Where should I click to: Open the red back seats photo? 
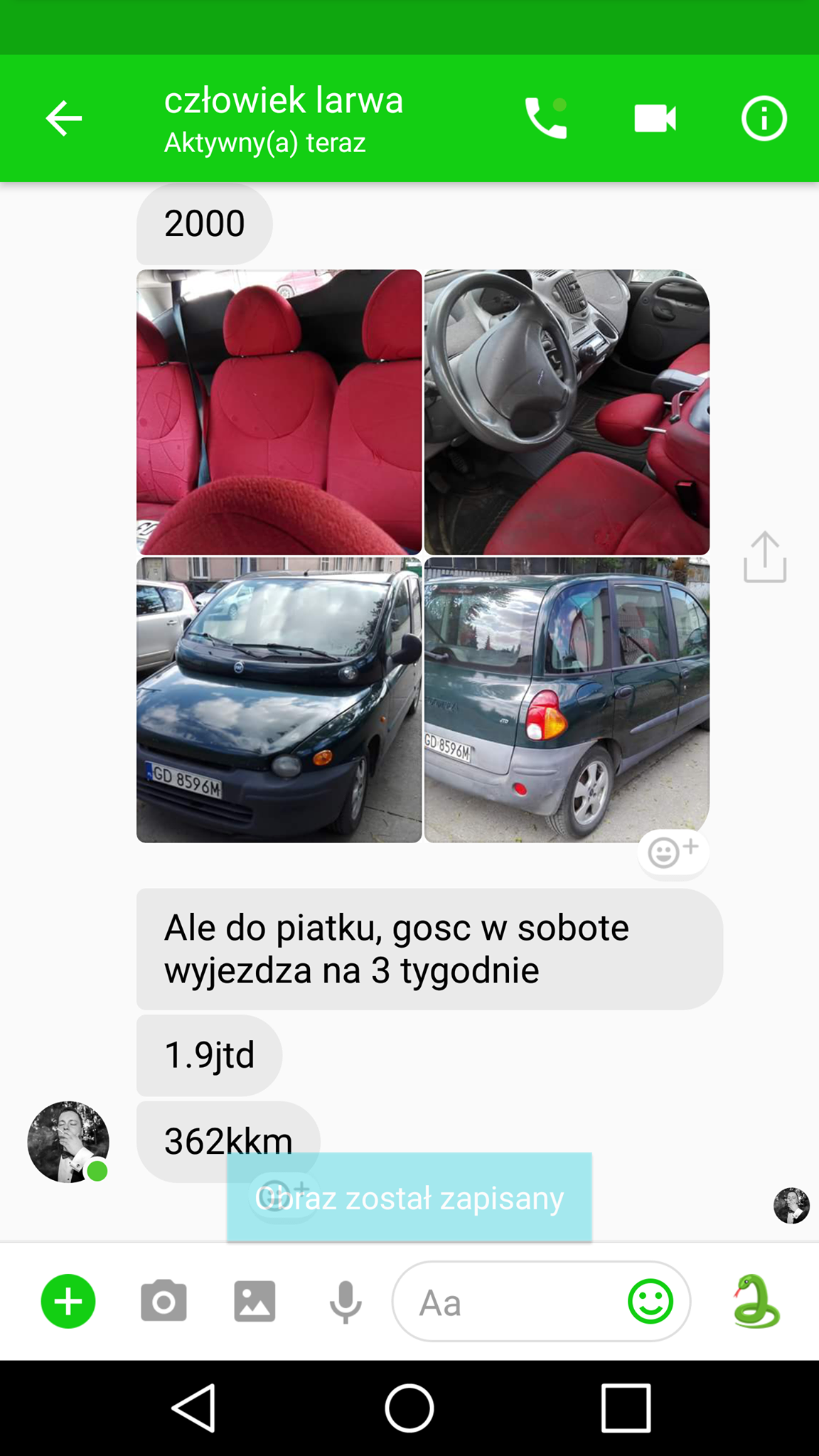tap(279, 412)
